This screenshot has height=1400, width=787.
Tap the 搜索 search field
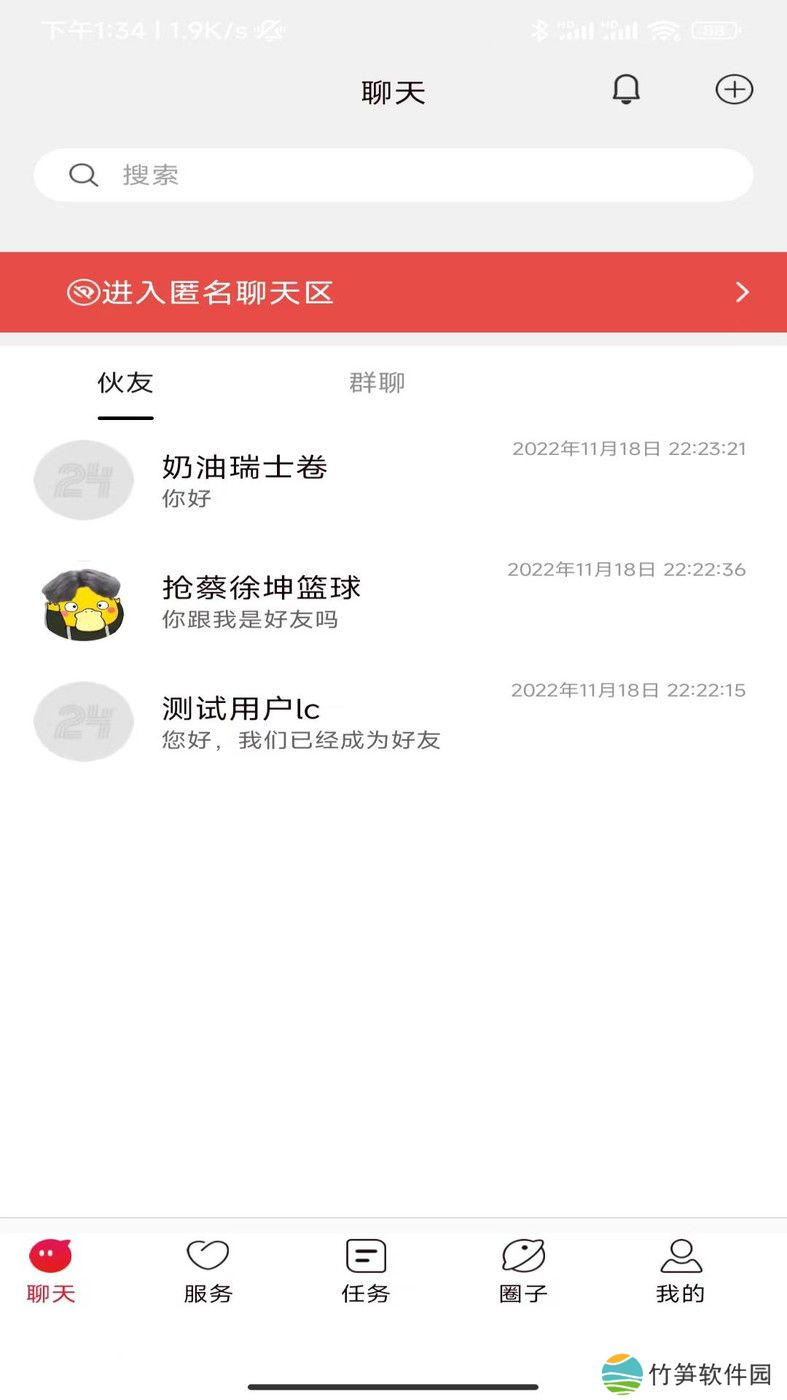point(393,176)
